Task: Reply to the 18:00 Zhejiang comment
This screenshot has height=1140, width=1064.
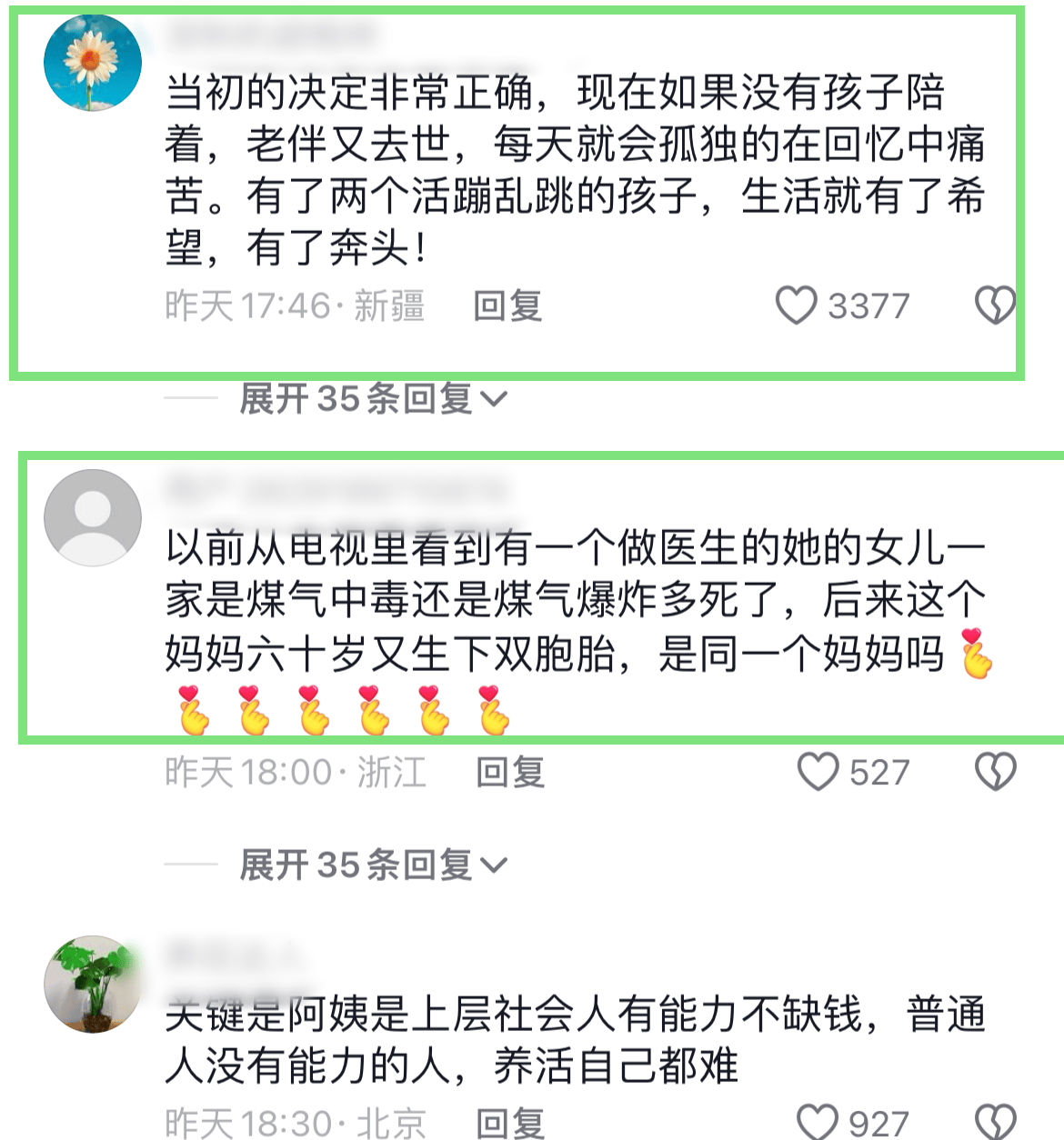Action: pyautogui.click(x=510, y=773)
